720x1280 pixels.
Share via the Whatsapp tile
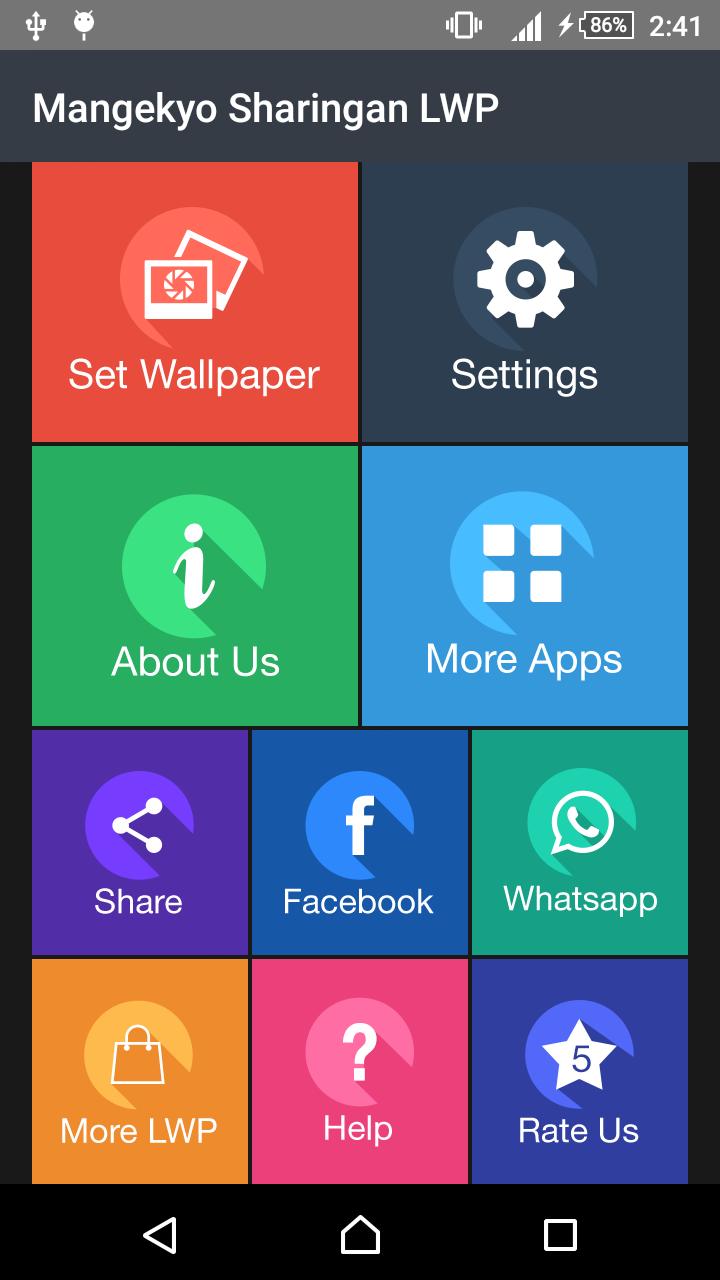[x=580, y=842]
